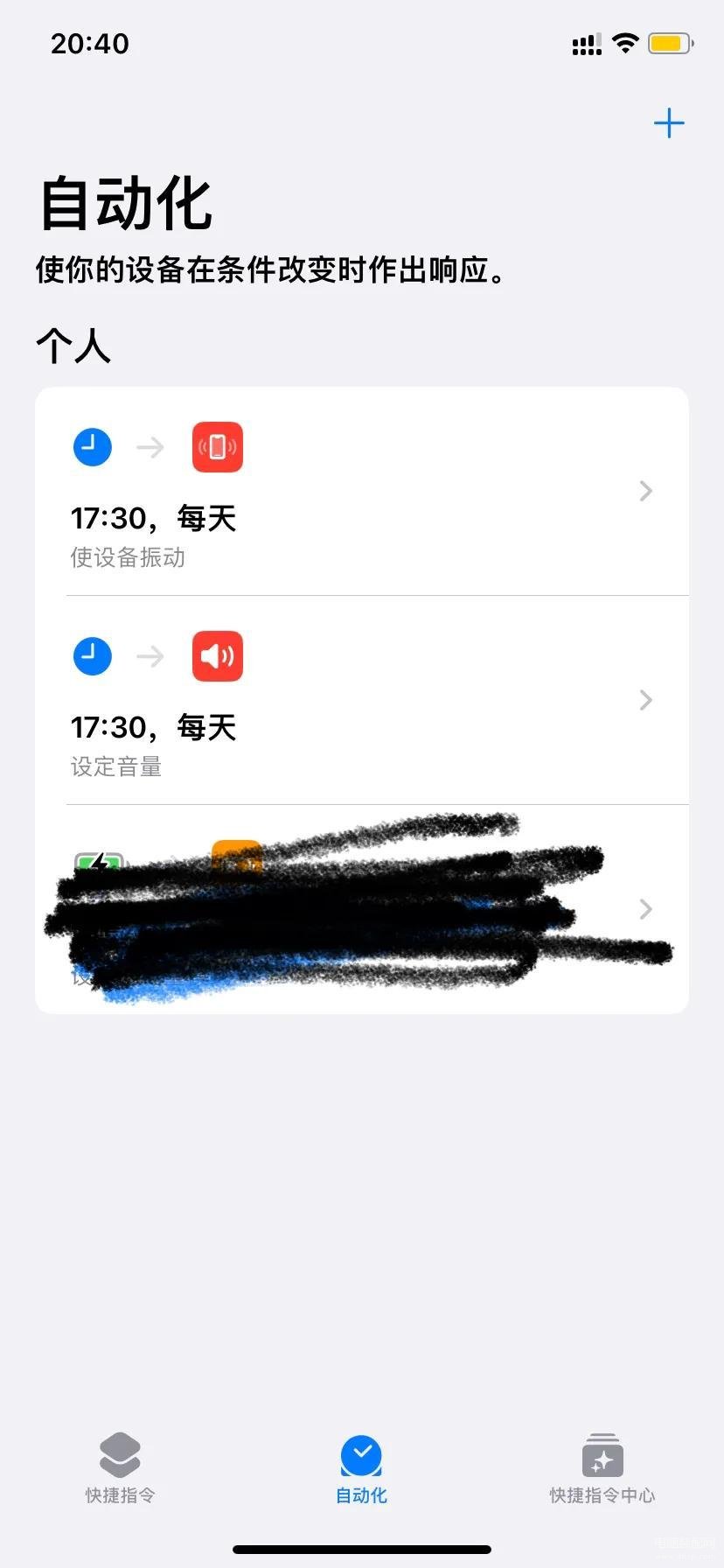The image size is (724, 1568).
Task: Open the 17:30 daily vibrate device automation
Action: [x=362, y=491]
